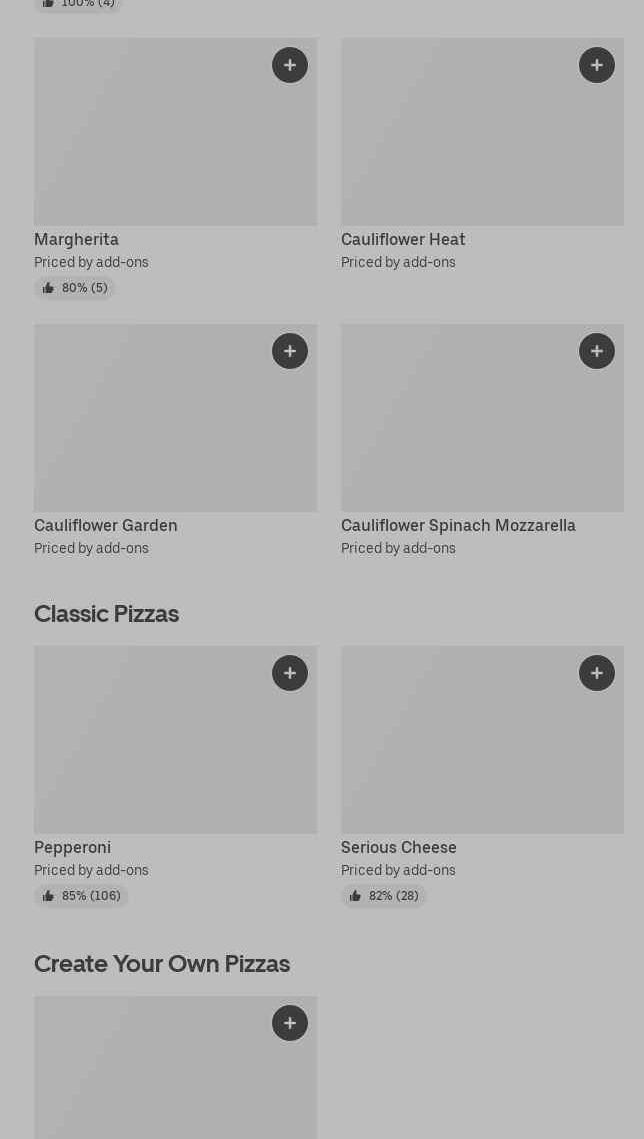Add Cauliflower Heat to cart
This screenshot has height=1139, width=644.
coord(597,65)
